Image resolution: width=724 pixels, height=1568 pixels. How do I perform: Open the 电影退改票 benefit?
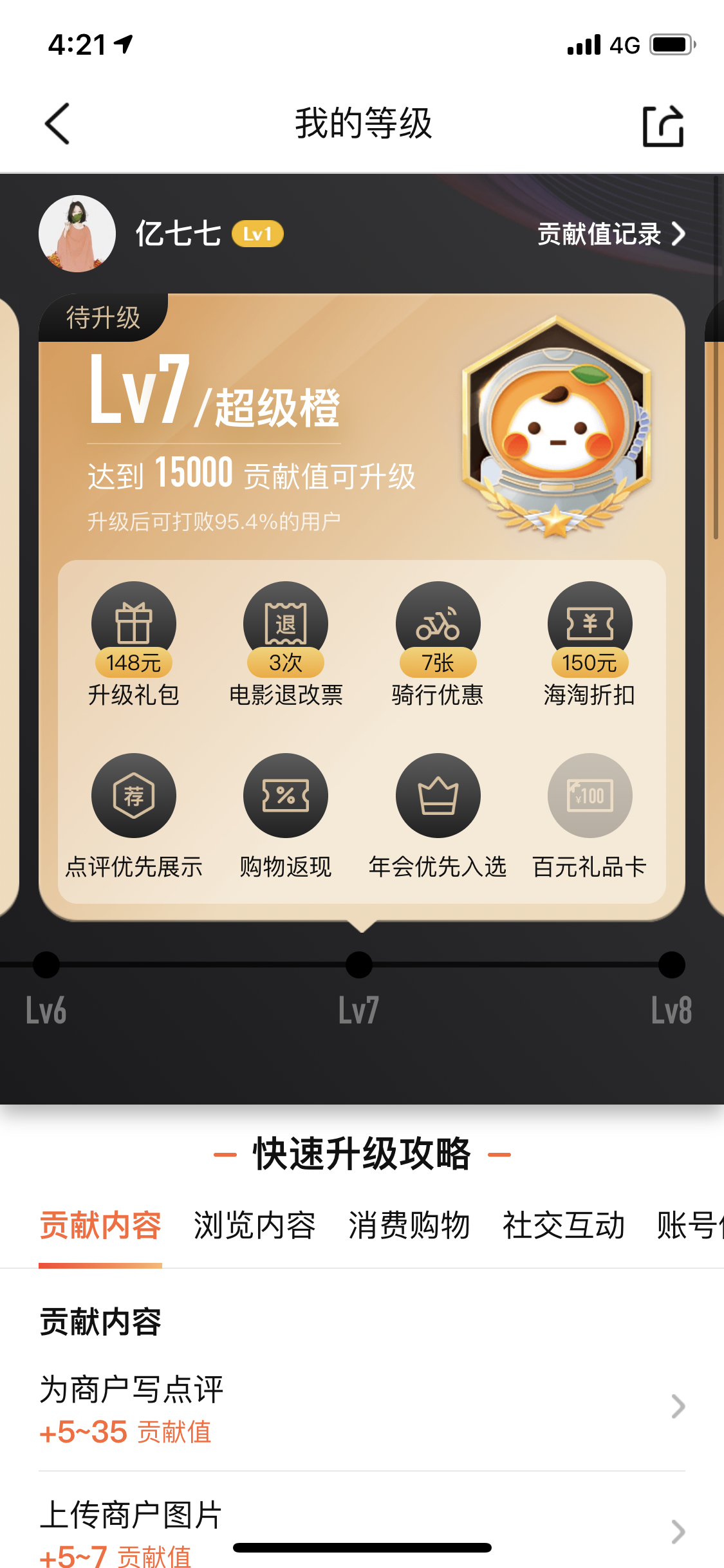286,644
